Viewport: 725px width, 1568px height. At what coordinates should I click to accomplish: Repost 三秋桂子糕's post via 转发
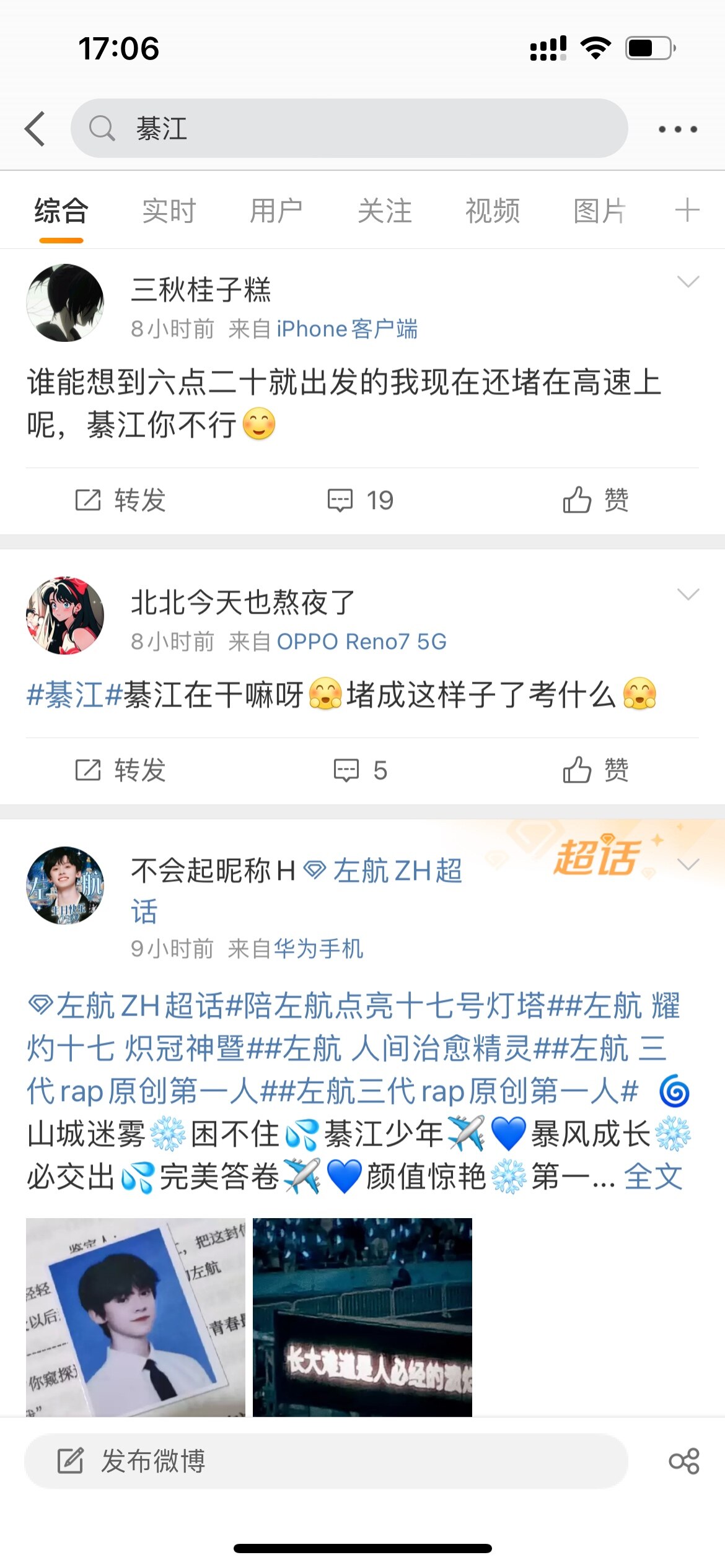click(x=121, y=500)
